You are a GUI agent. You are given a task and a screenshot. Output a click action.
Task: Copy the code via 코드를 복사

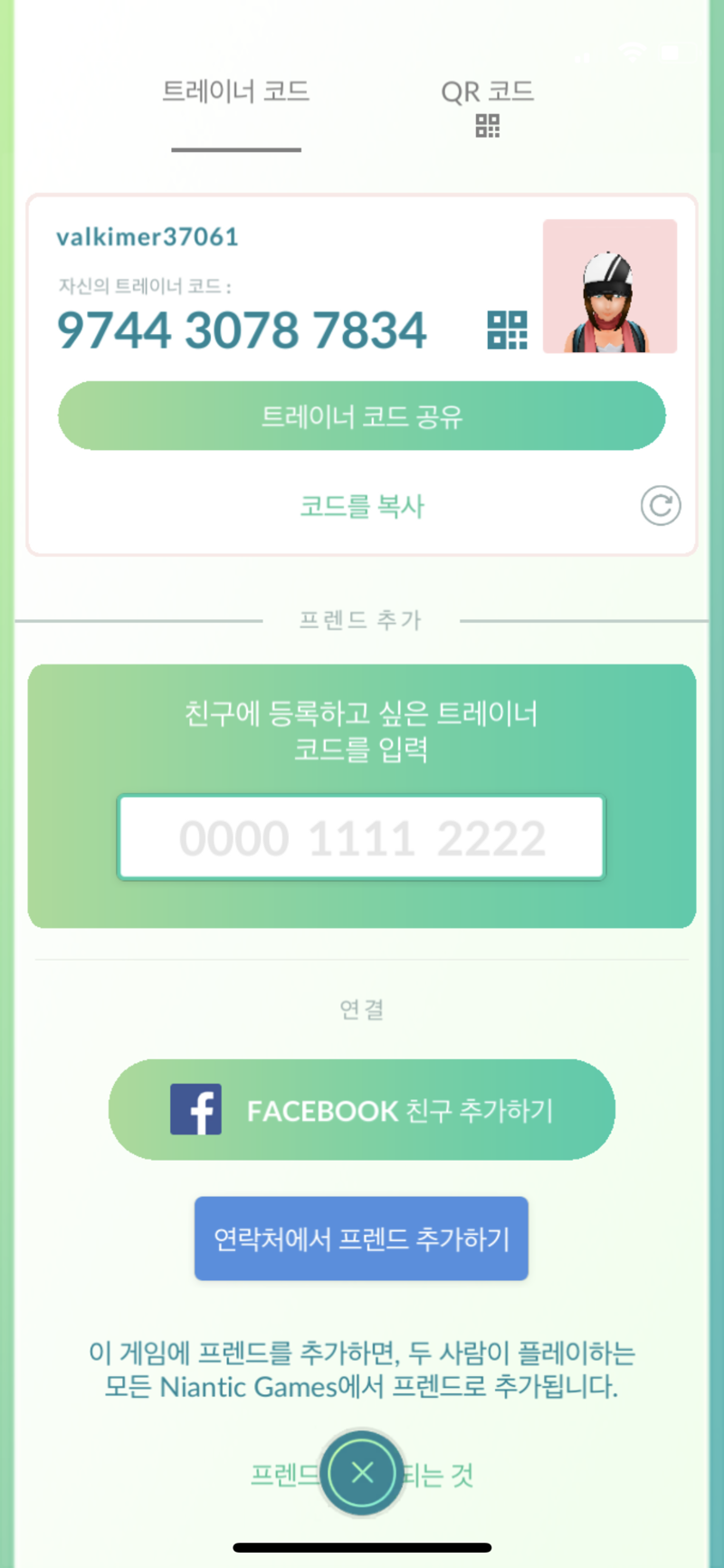click(x=362, y=505)
